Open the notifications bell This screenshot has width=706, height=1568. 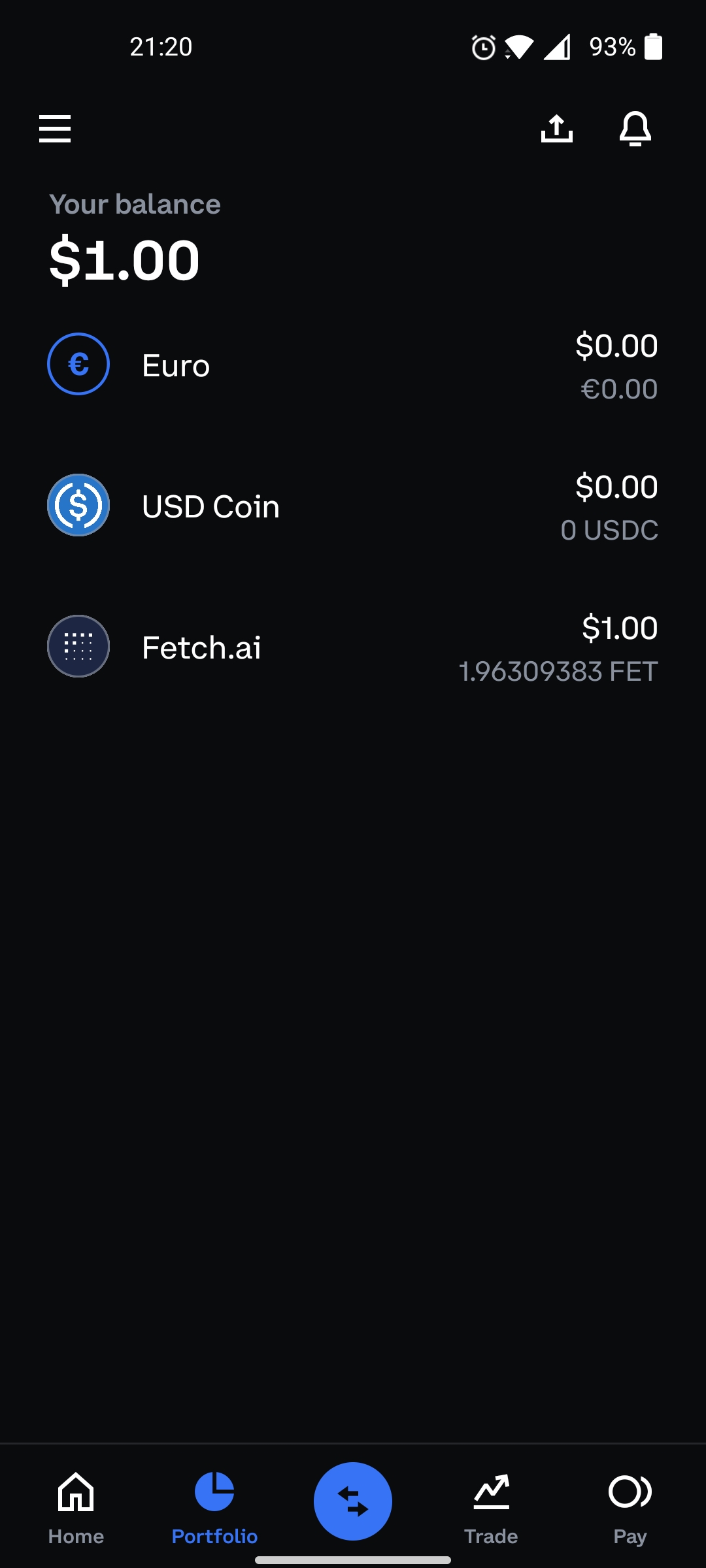[635, 128]
